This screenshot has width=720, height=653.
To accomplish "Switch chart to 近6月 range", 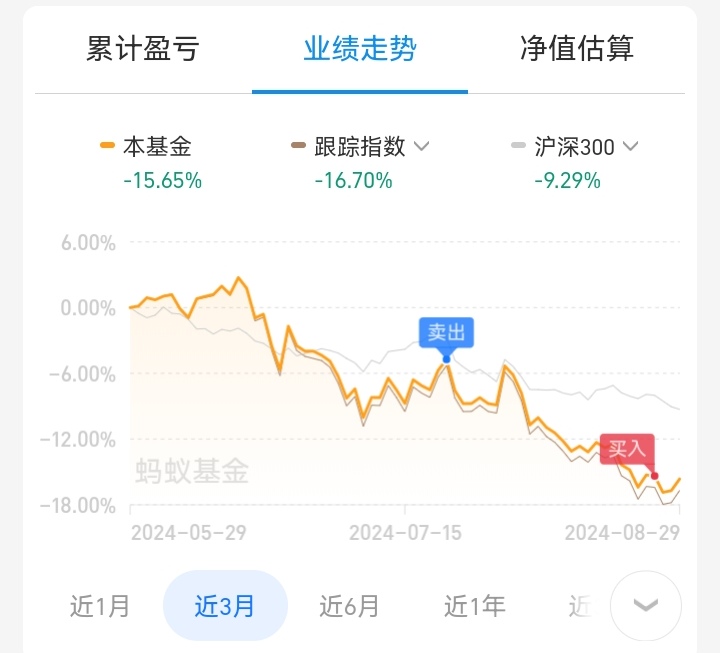I will (350, 605).
